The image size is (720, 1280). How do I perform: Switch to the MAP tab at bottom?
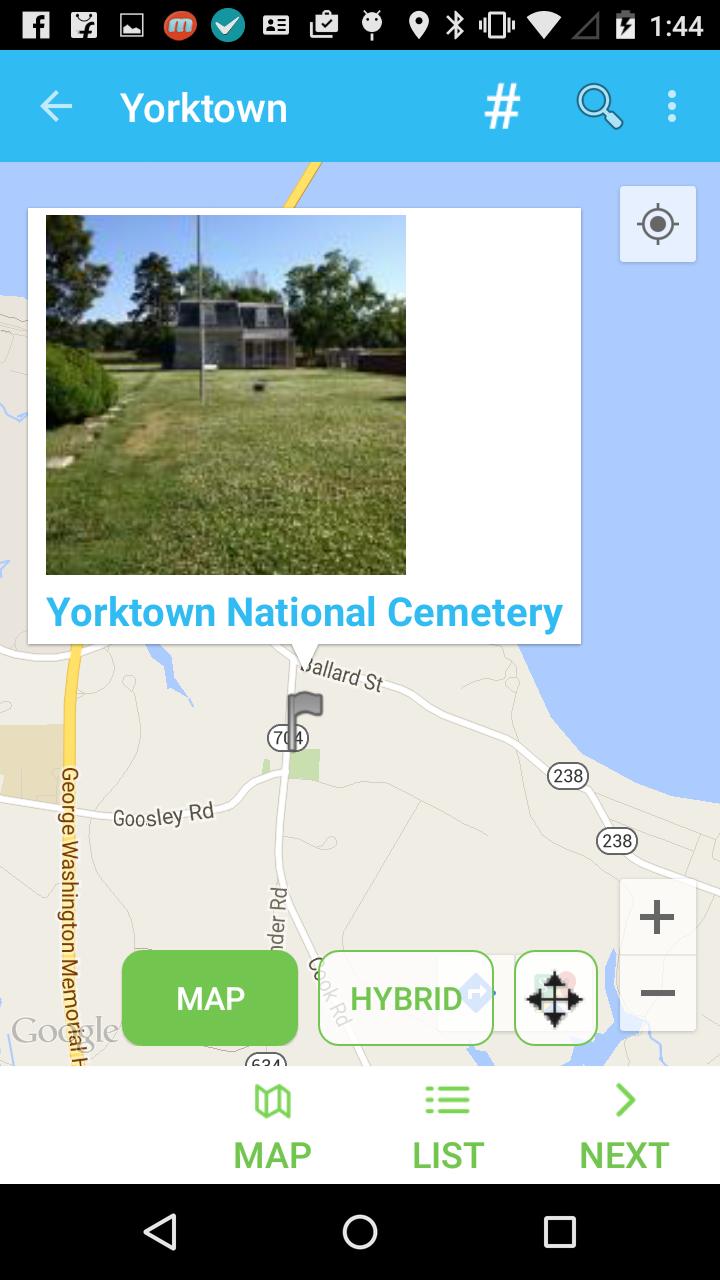coord(271,1125)
